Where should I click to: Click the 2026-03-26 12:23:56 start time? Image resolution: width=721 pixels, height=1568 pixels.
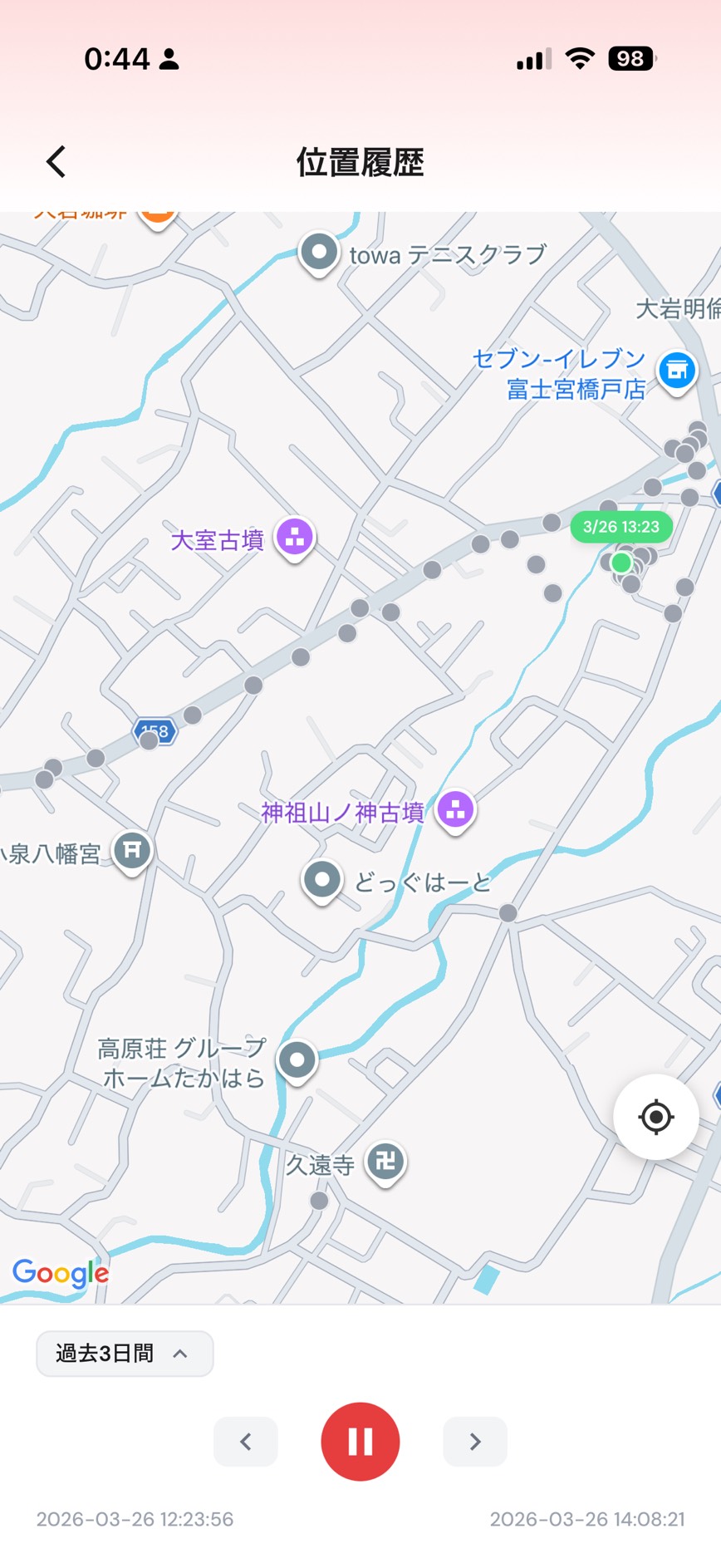(135, 1520)
